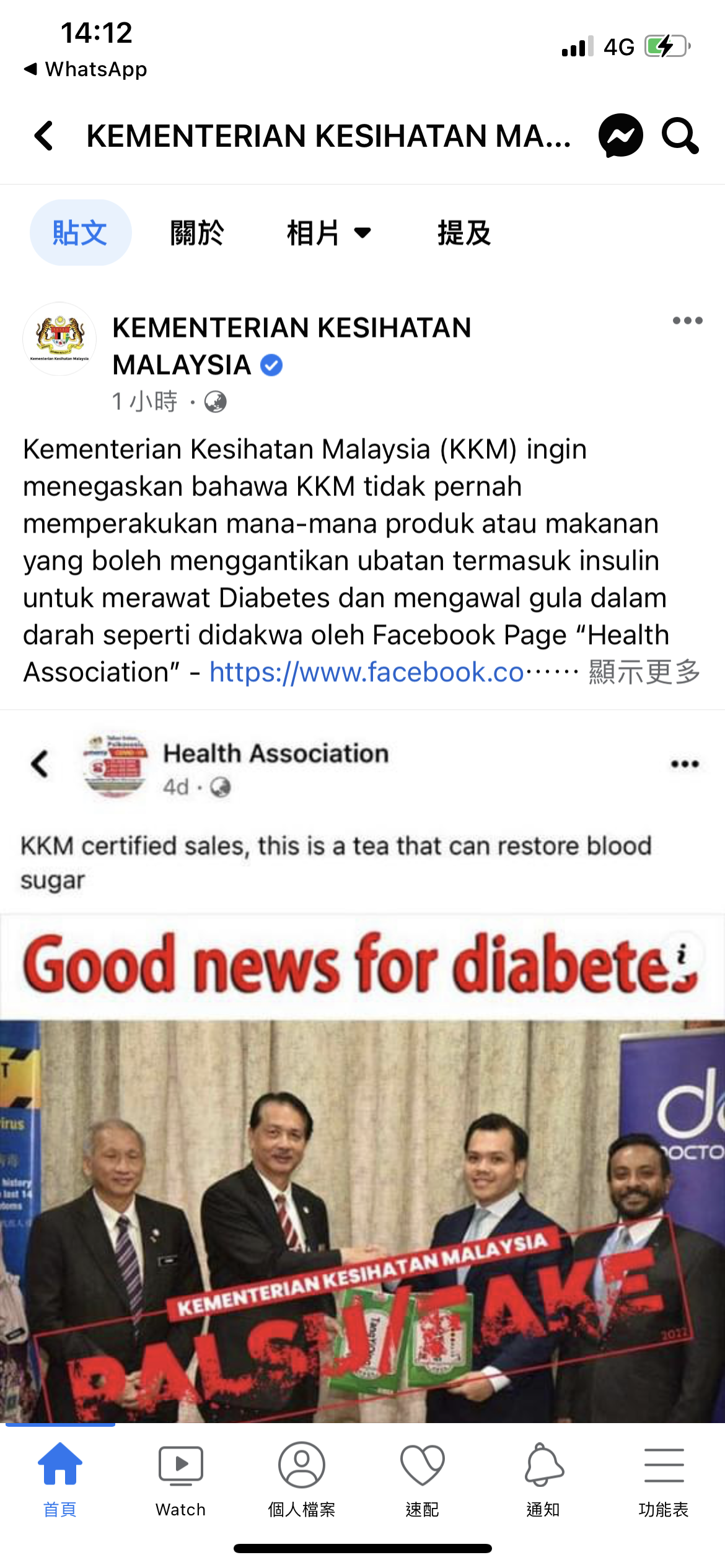
Task: Go back from the Kementerian Kesihatan page
Action: (x=45, y=136)
